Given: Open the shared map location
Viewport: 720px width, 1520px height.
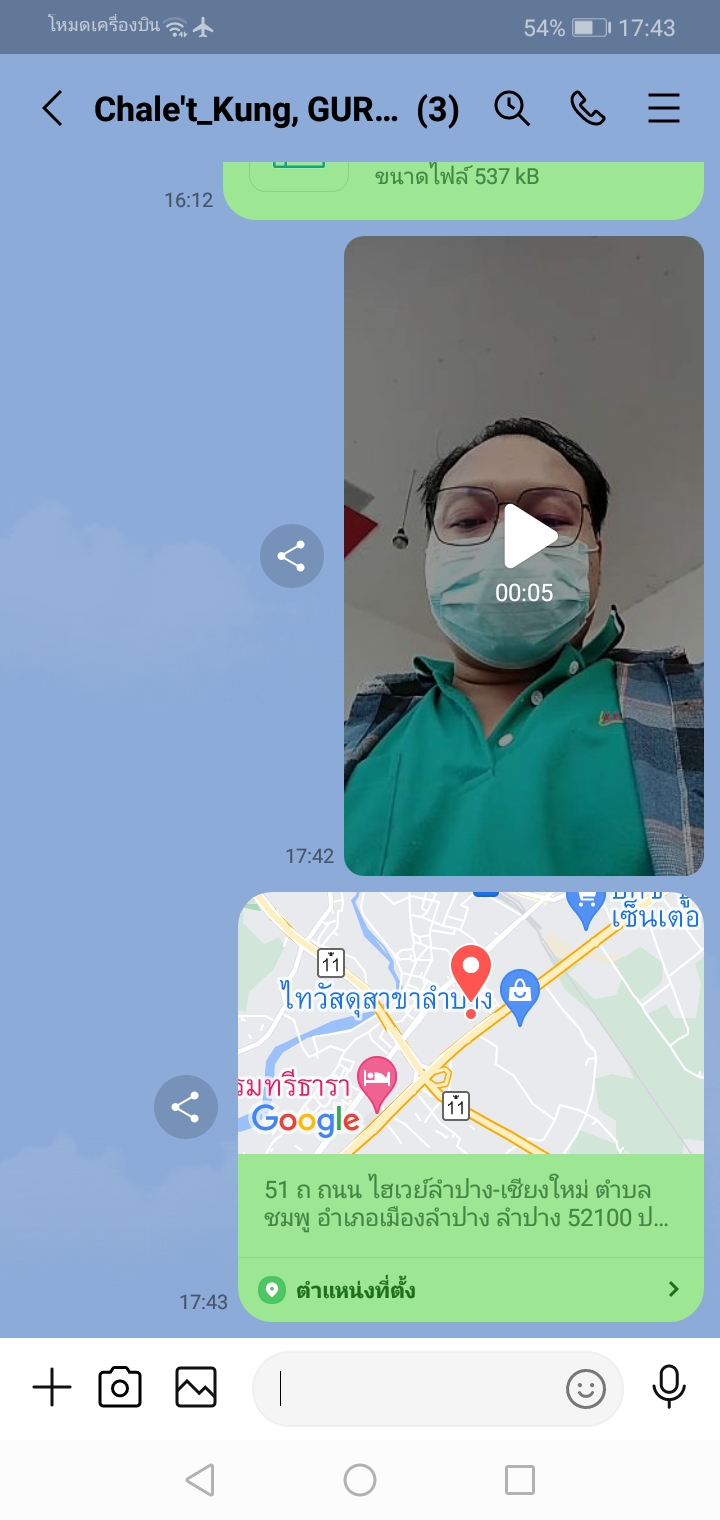Looking at the screenshot, I should 470,1024.
